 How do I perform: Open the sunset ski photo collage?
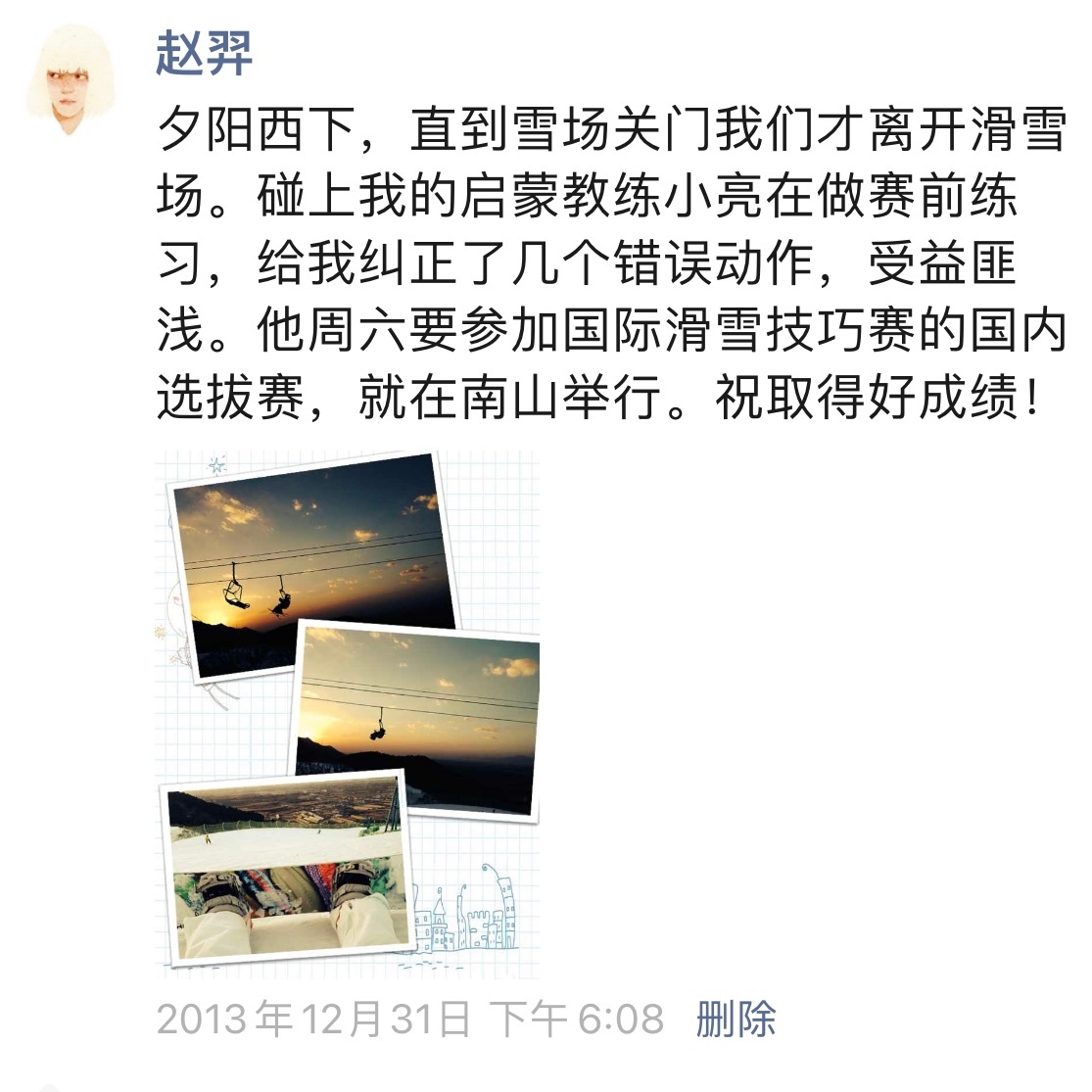point(348,714)
